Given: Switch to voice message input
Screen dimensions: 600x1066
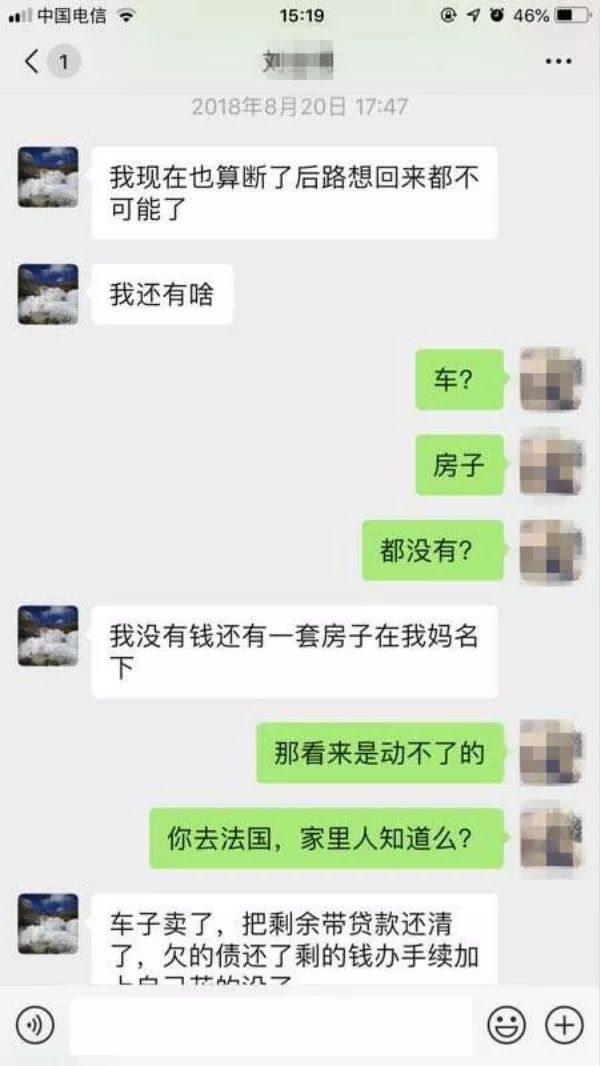Looking at the screenshot, I should (36, 1025).
